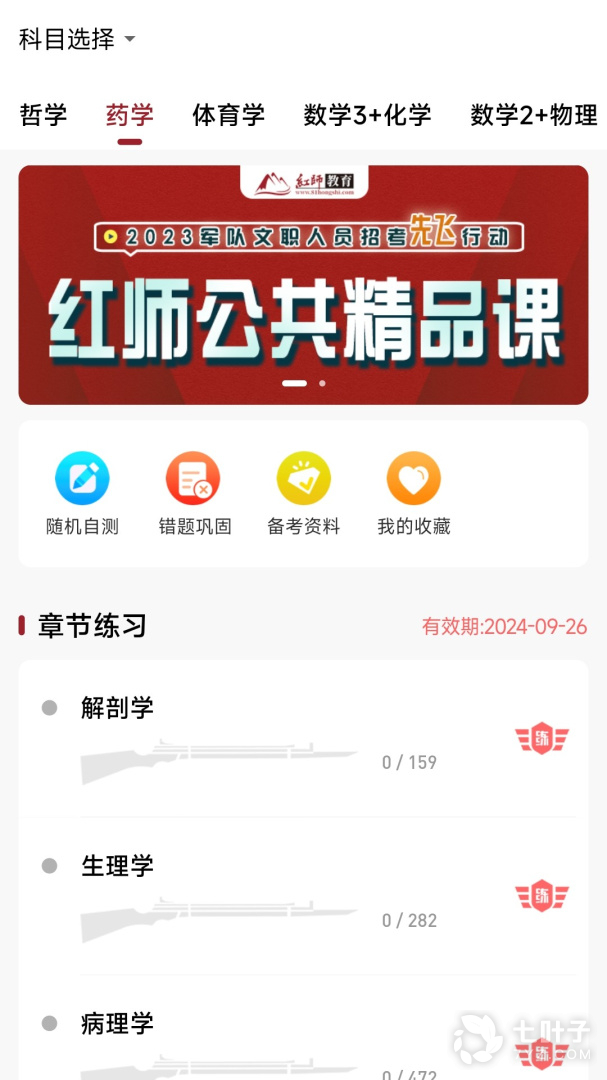Switch to the 数学2+物理 tab
This screenshot has height=1080, width=607.
pyautogui.click(x=534, y=115)
